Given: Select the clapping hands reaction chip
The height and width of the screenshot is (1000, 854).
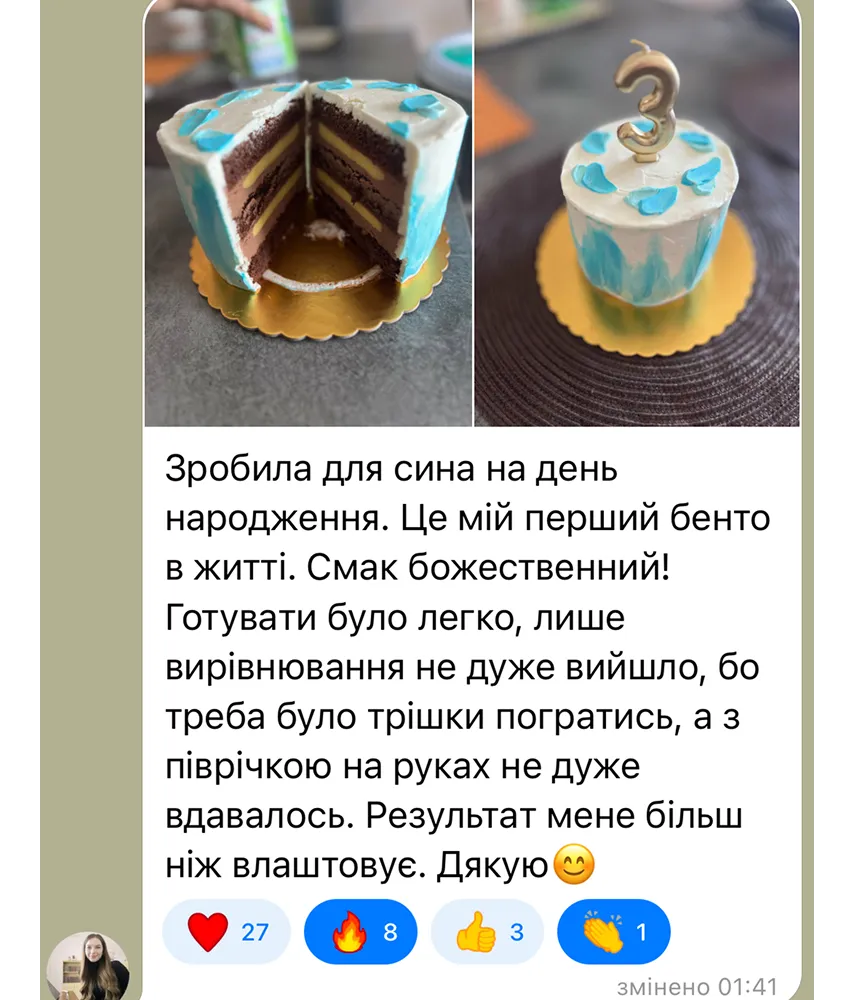Looking at the screenshot, I should pos(612,932).
